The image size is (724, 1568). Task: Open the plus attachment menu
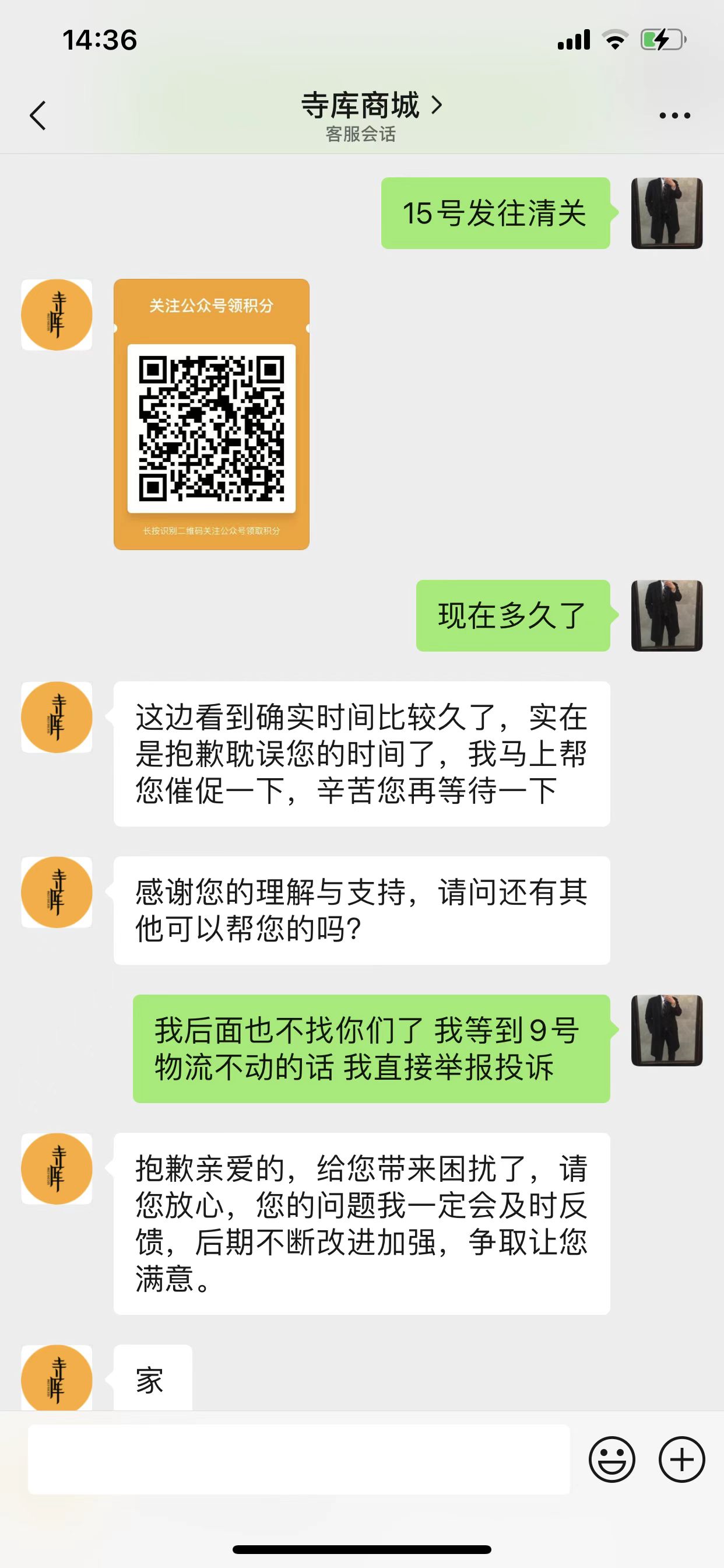click(681, 1459)
